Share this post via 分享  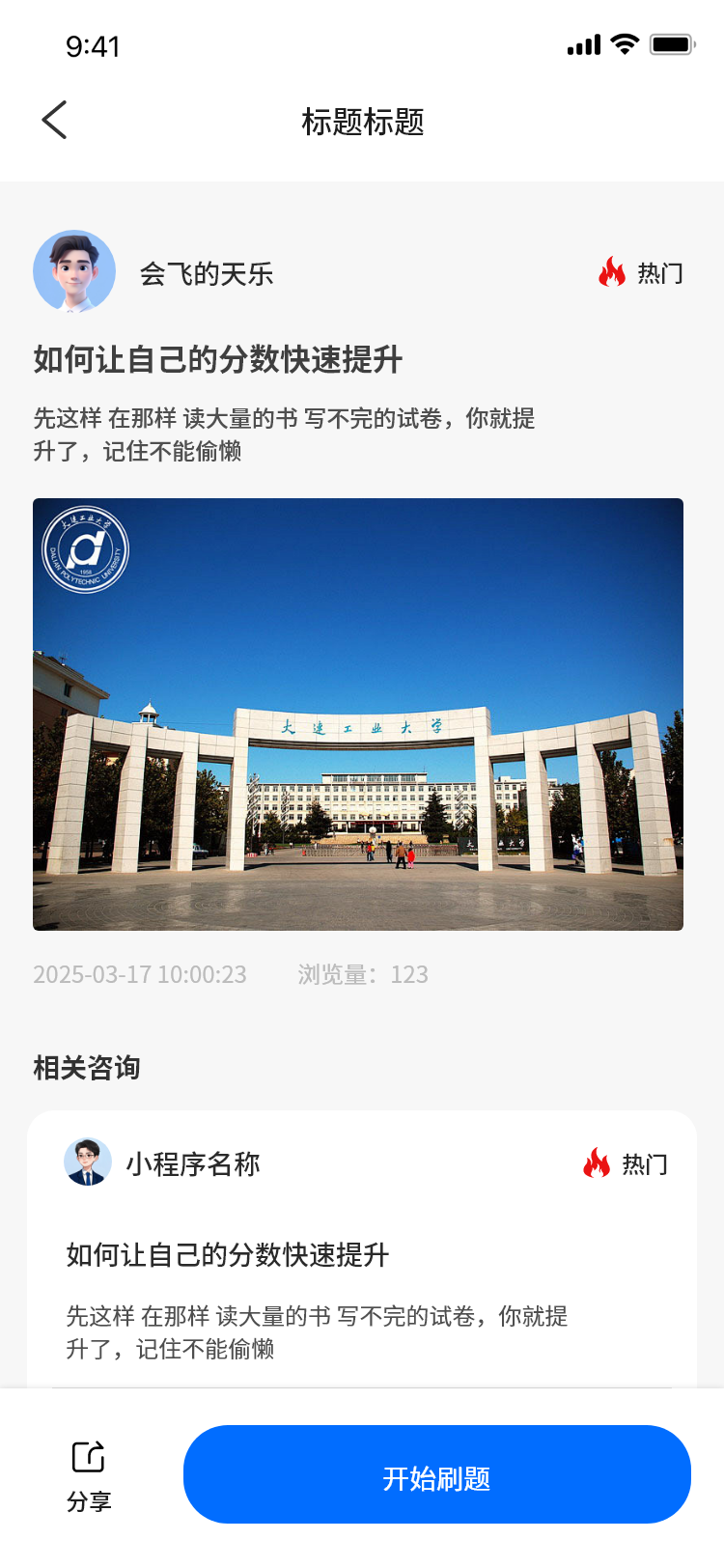[x=89, y=1474]
